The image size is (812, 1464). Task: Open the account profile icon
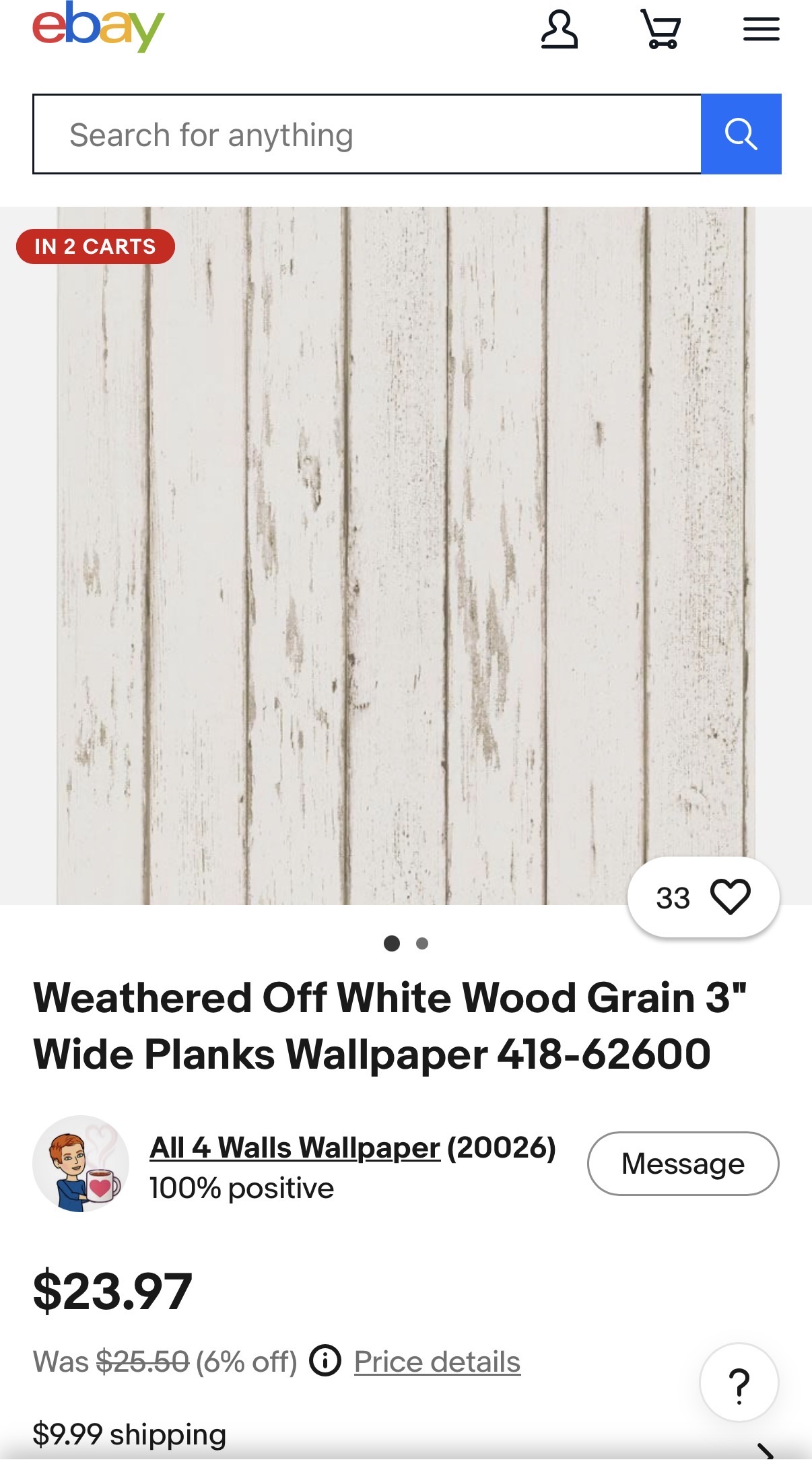click(x=559, y=30)
